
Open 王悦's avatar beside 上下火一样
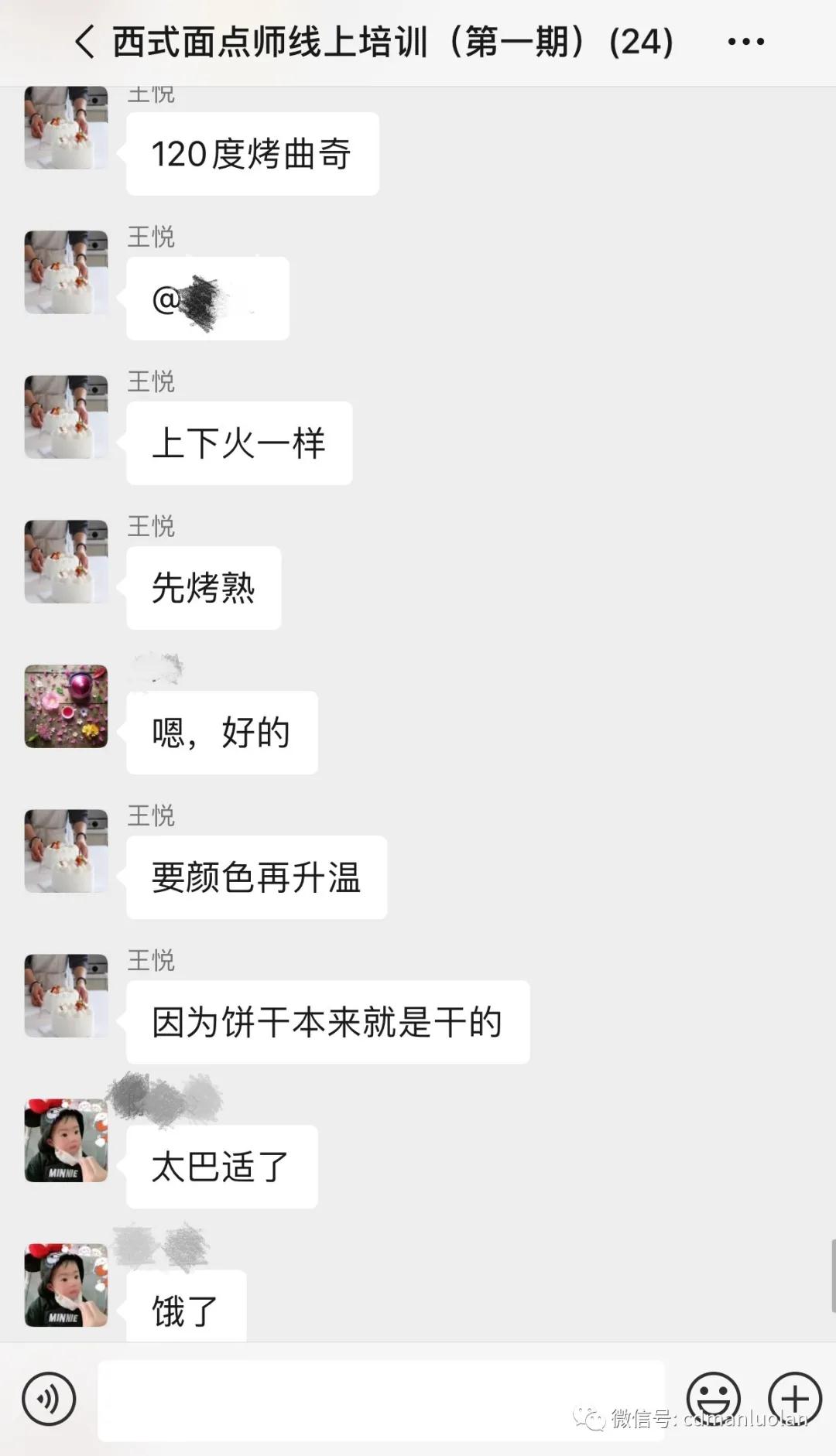[x=67, y=417]
